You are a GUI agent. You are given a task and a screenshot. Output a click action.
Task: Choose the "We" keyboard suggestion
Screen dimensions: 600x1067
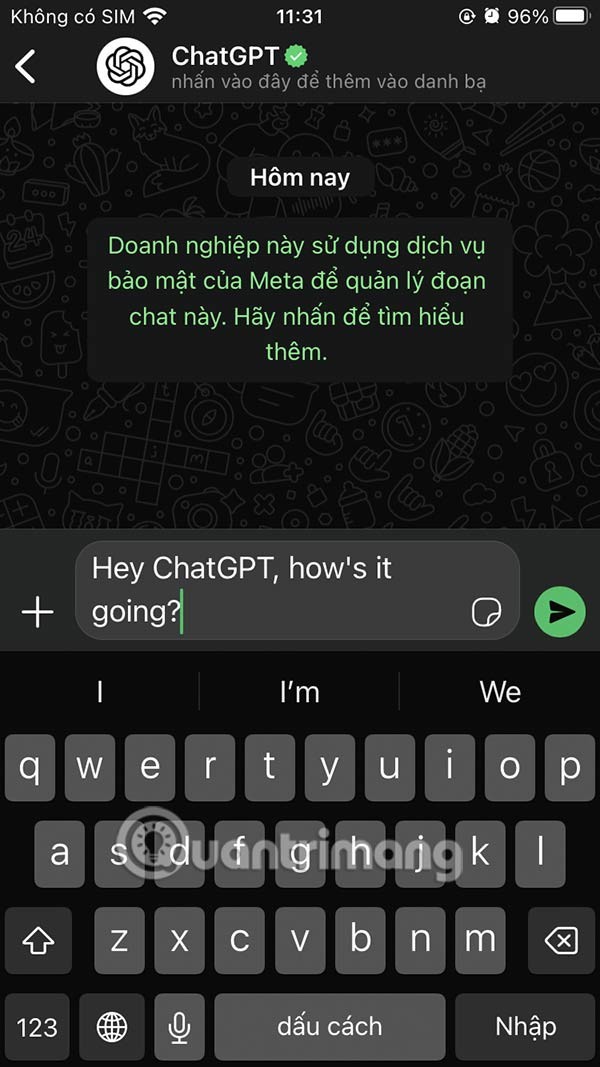499,691
